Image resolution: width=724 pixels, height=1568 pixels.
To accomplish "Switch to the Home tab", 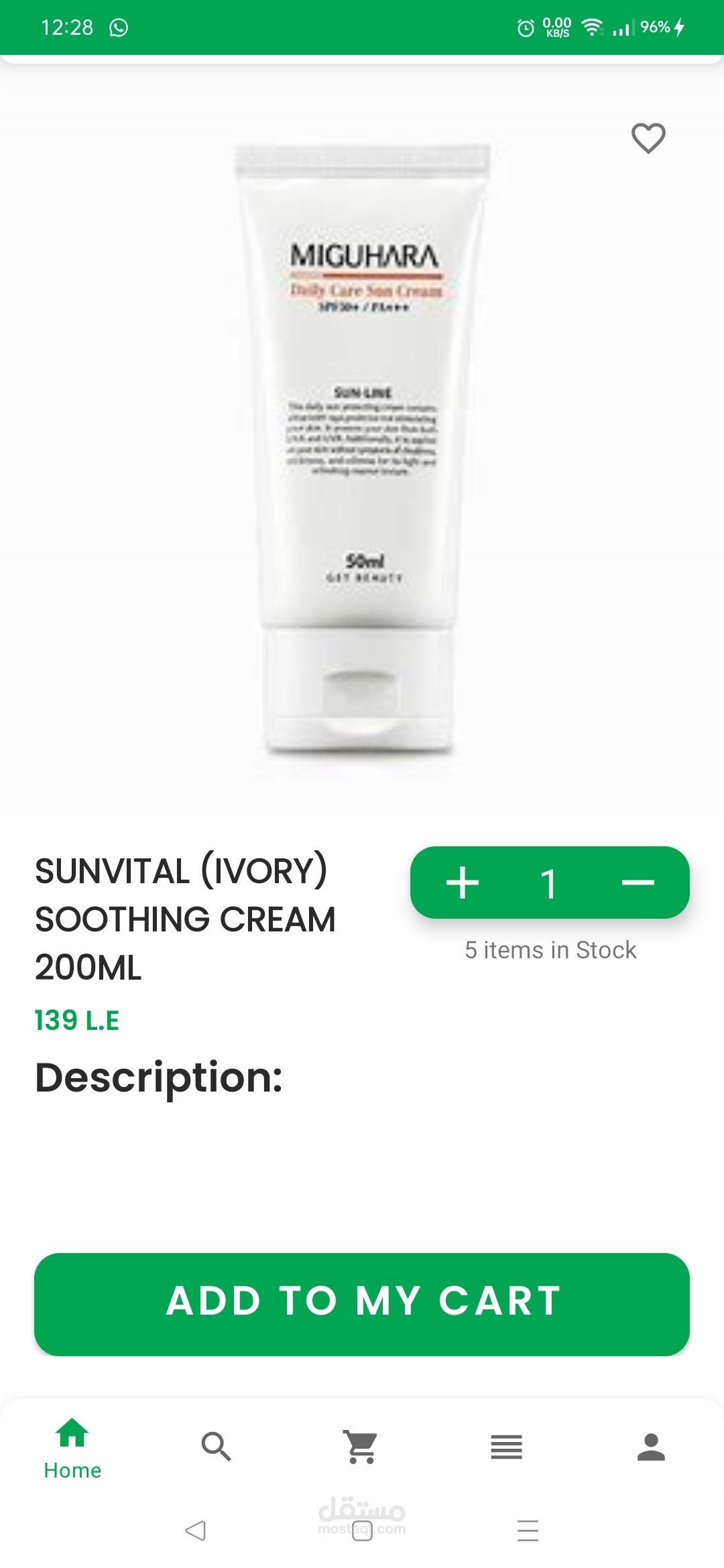I will (72, 1449).
